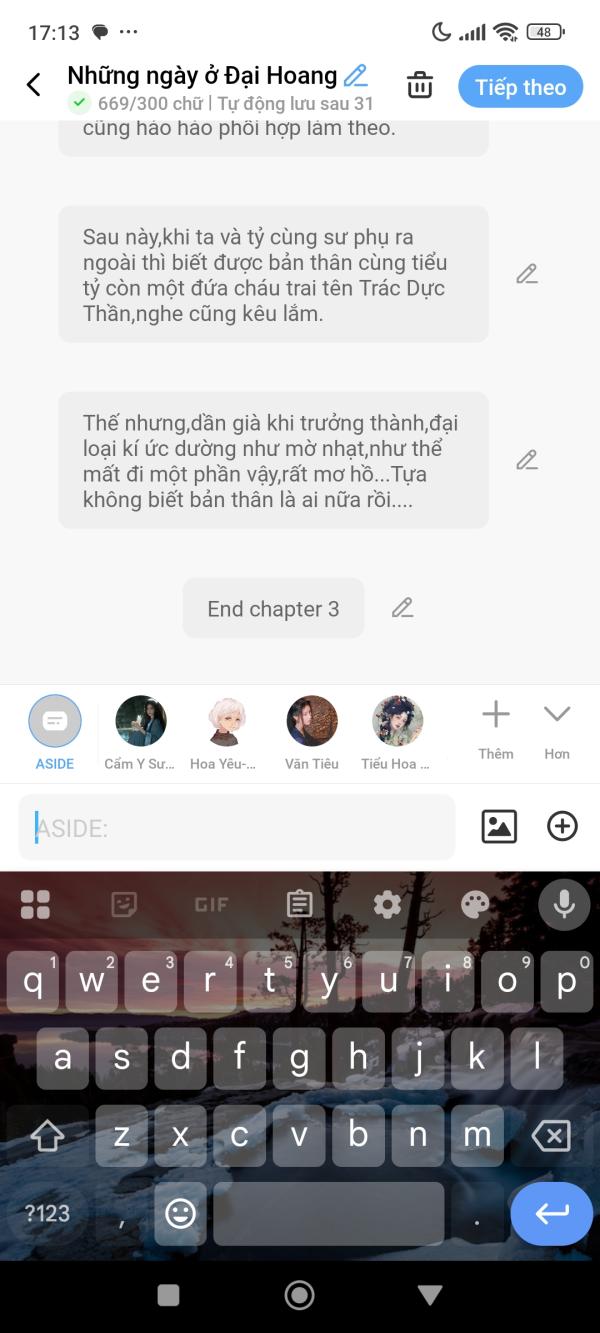Viewport: 600px width, 1333px height.
Task: Select the ASIDE narrator option
Action: pos(55,722)
